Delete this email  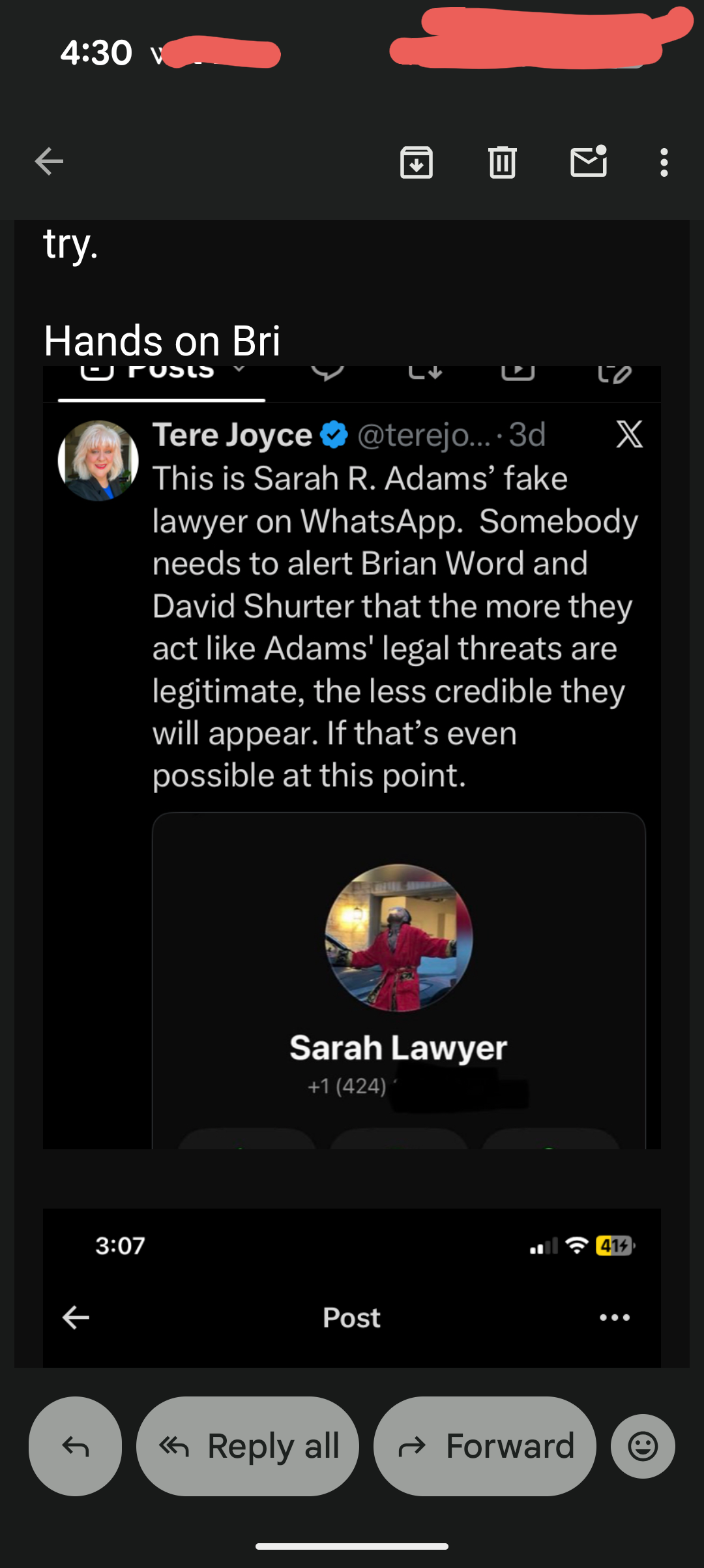[x=503, y=162]
